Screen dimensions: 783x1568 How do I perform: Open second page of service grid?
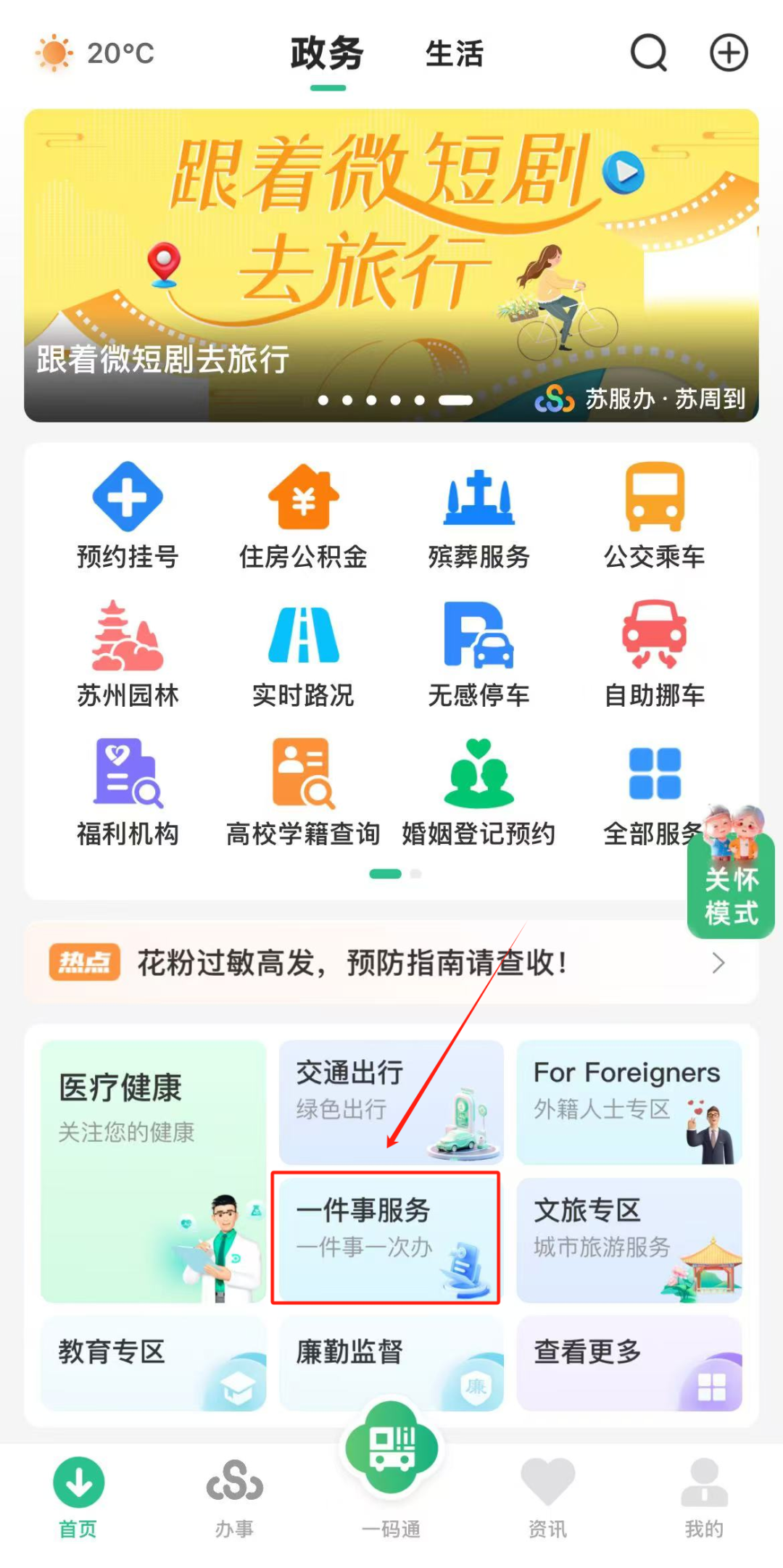pos(415,874)
